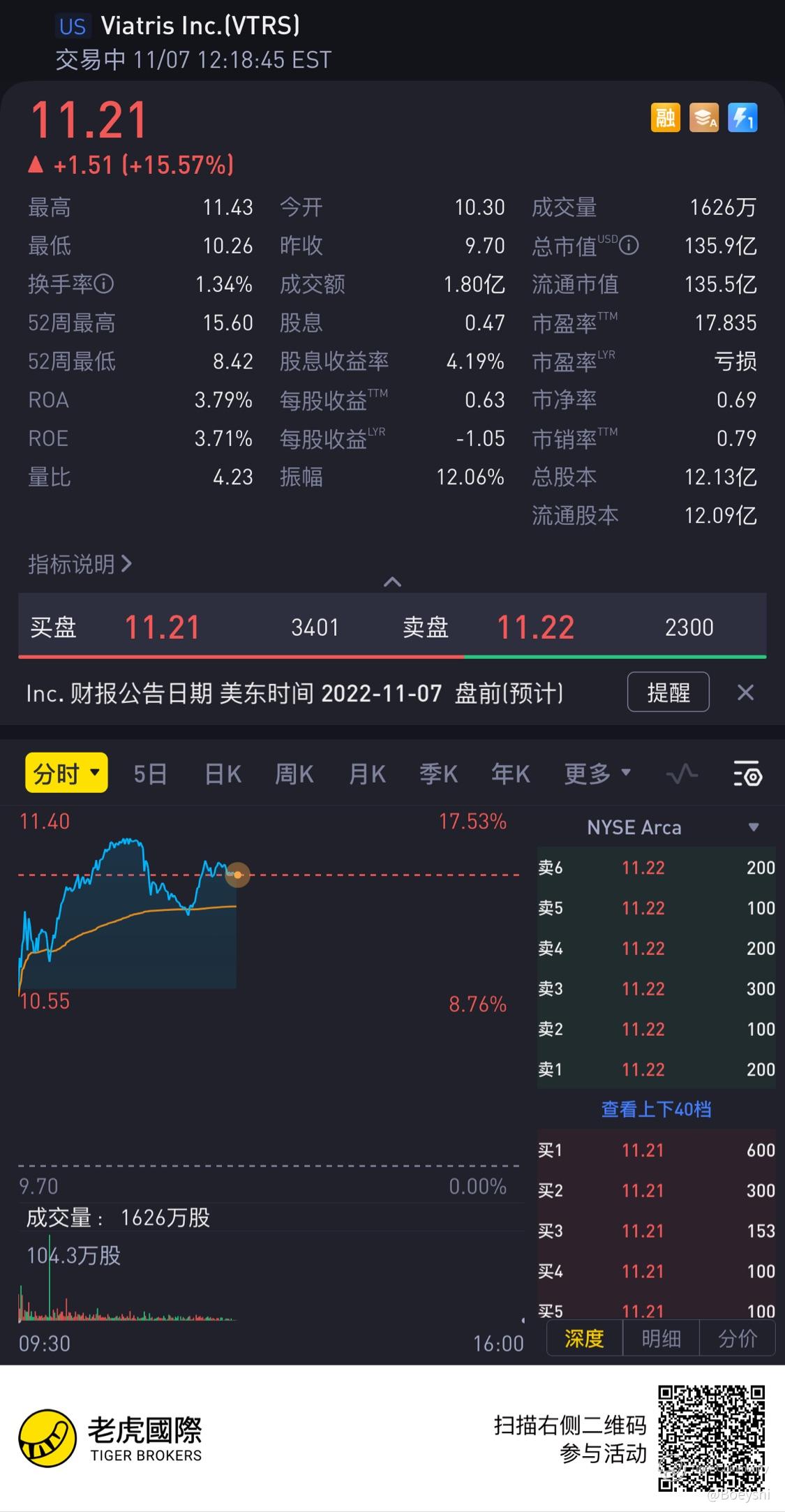Switch to the 明细 tab
The width and height of the screenshot is (785, 1512).
click(660, 1338)
